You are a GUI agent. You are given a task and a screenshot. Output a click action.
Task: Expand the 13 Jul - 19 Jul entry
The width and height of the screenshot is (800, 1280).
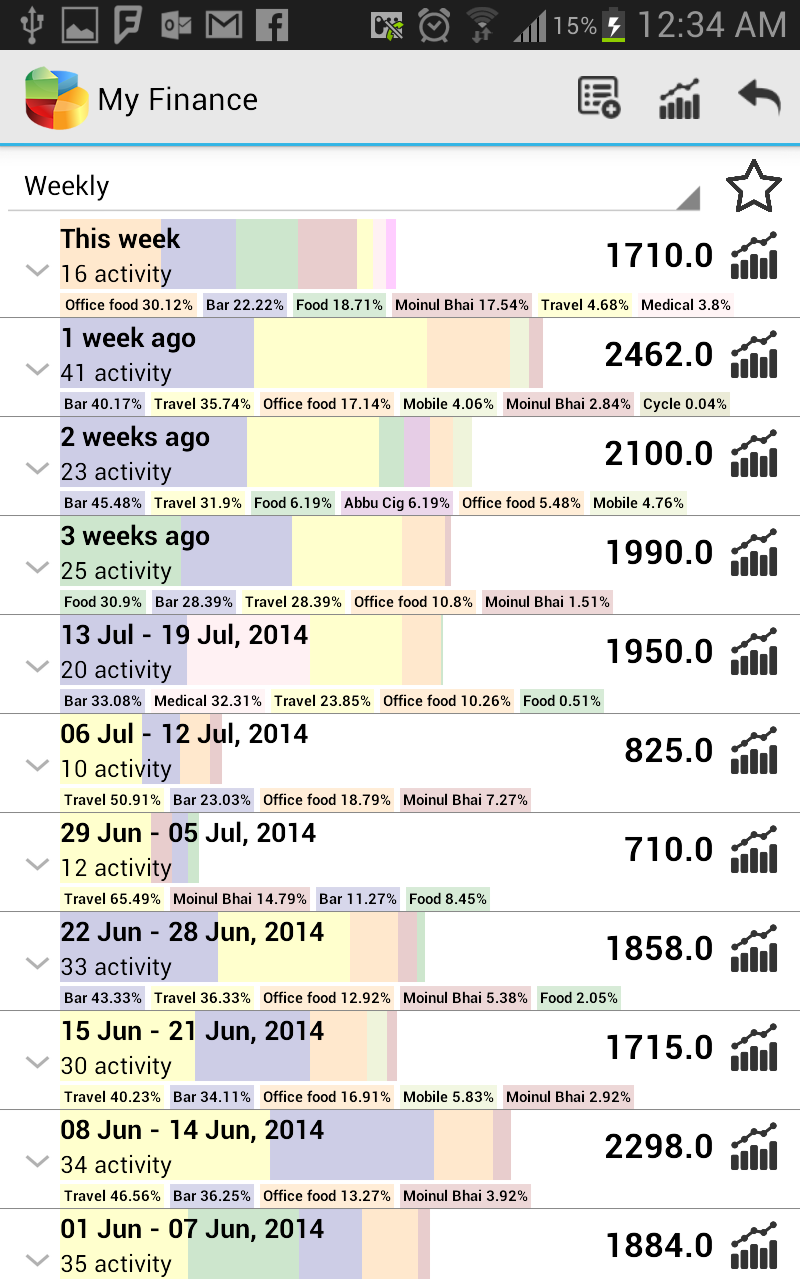[36, 667]
